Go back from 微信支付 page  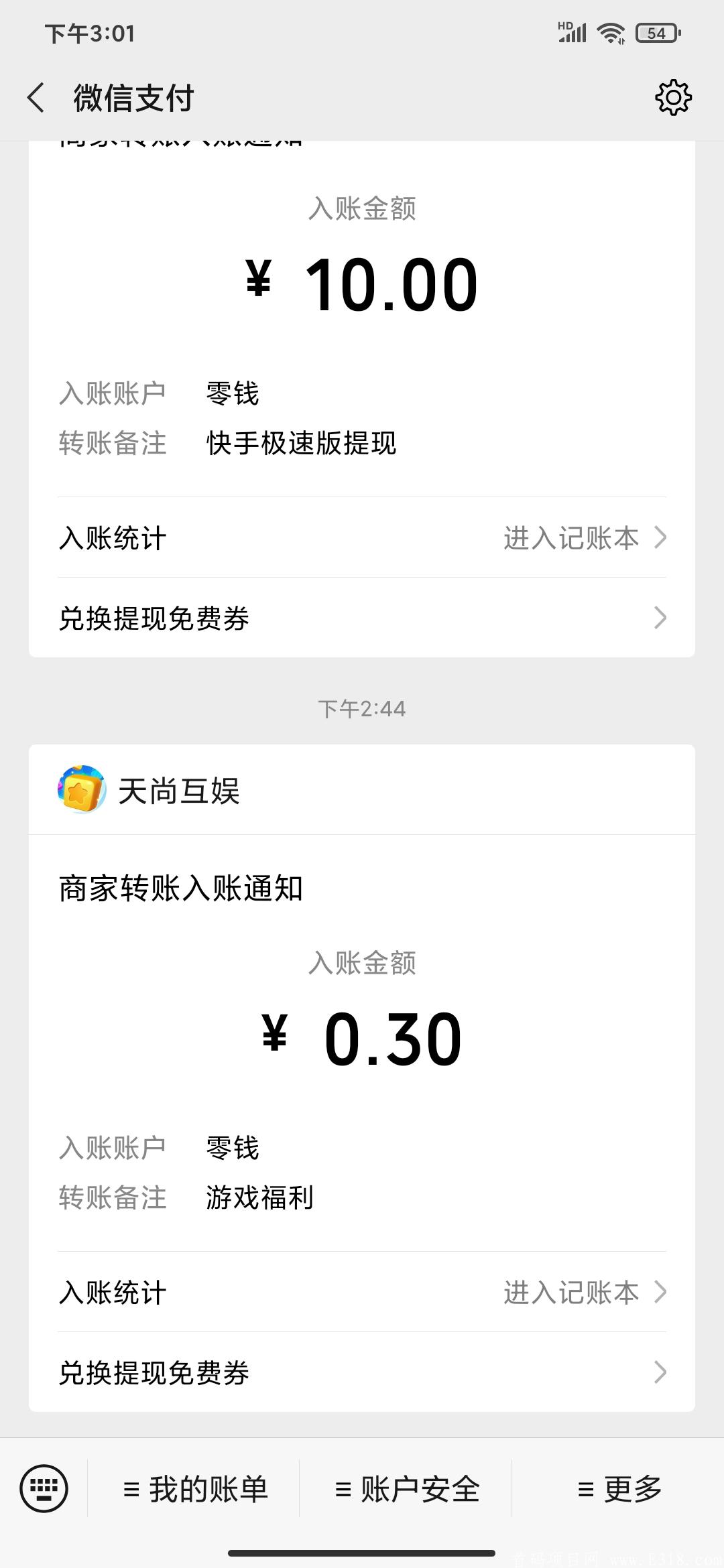point(36,98)
